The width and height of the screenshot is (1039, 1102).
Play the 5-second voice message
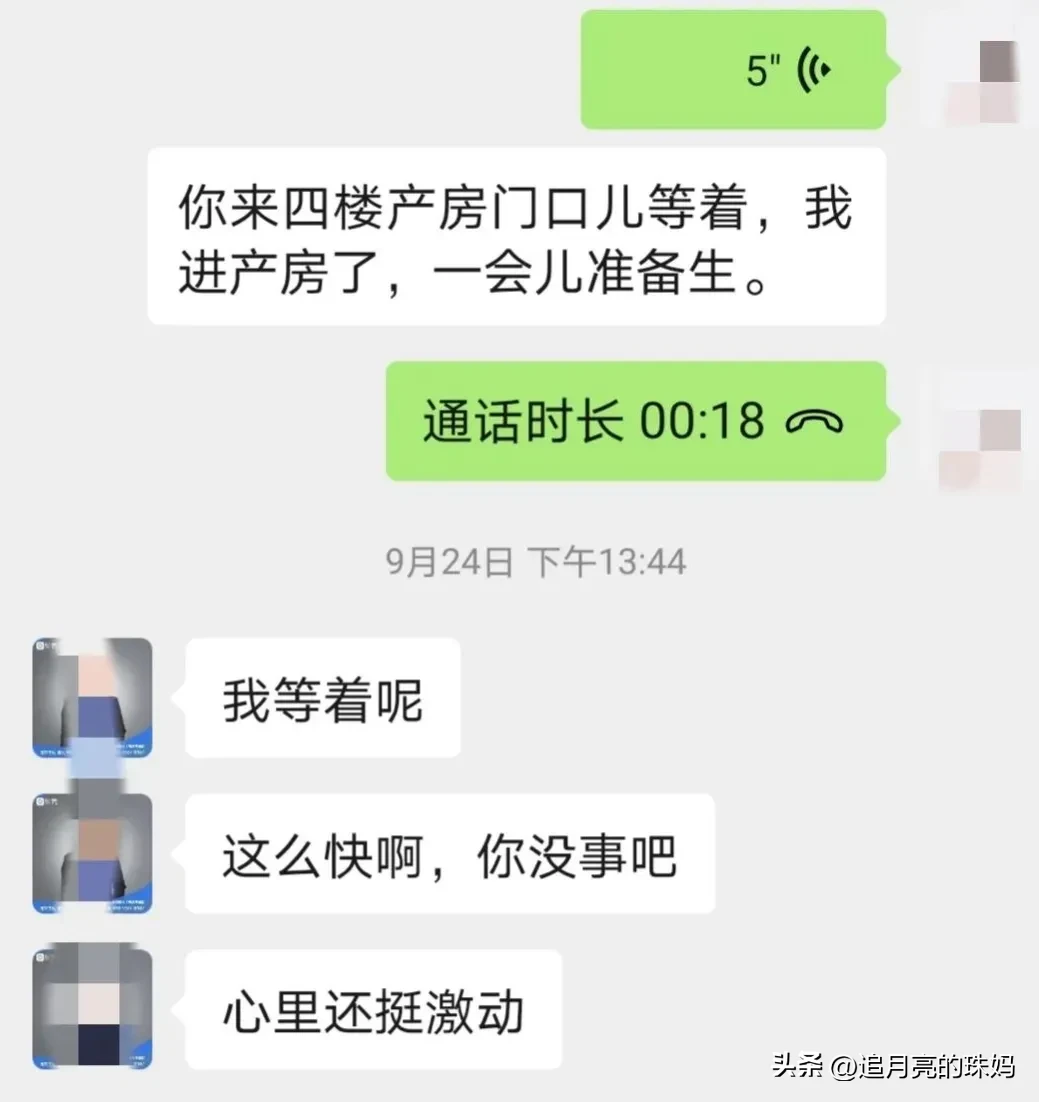(733, 70)
